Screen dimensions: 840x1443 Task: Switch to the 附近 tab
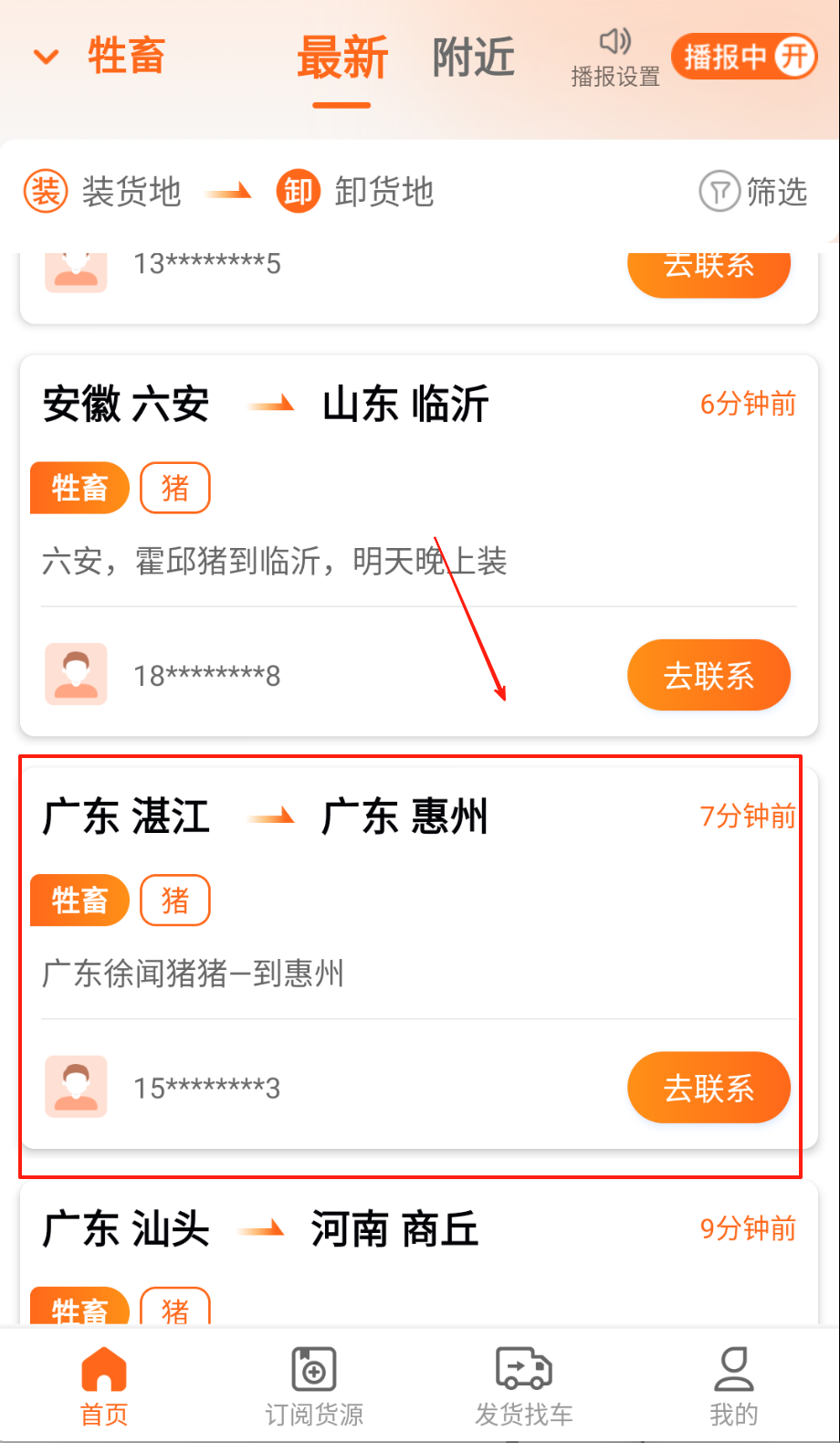[473, 58]
